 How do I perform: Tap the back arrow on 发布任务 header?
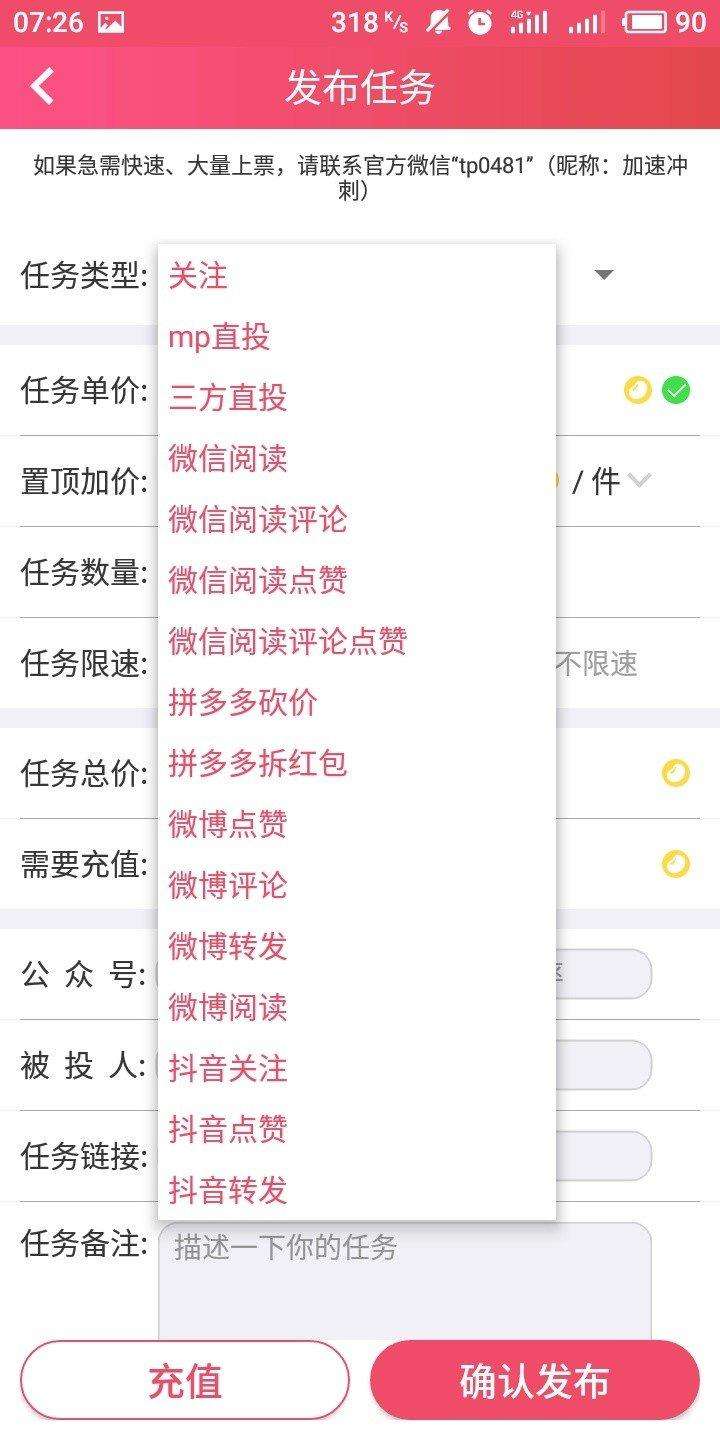(40, 88)
